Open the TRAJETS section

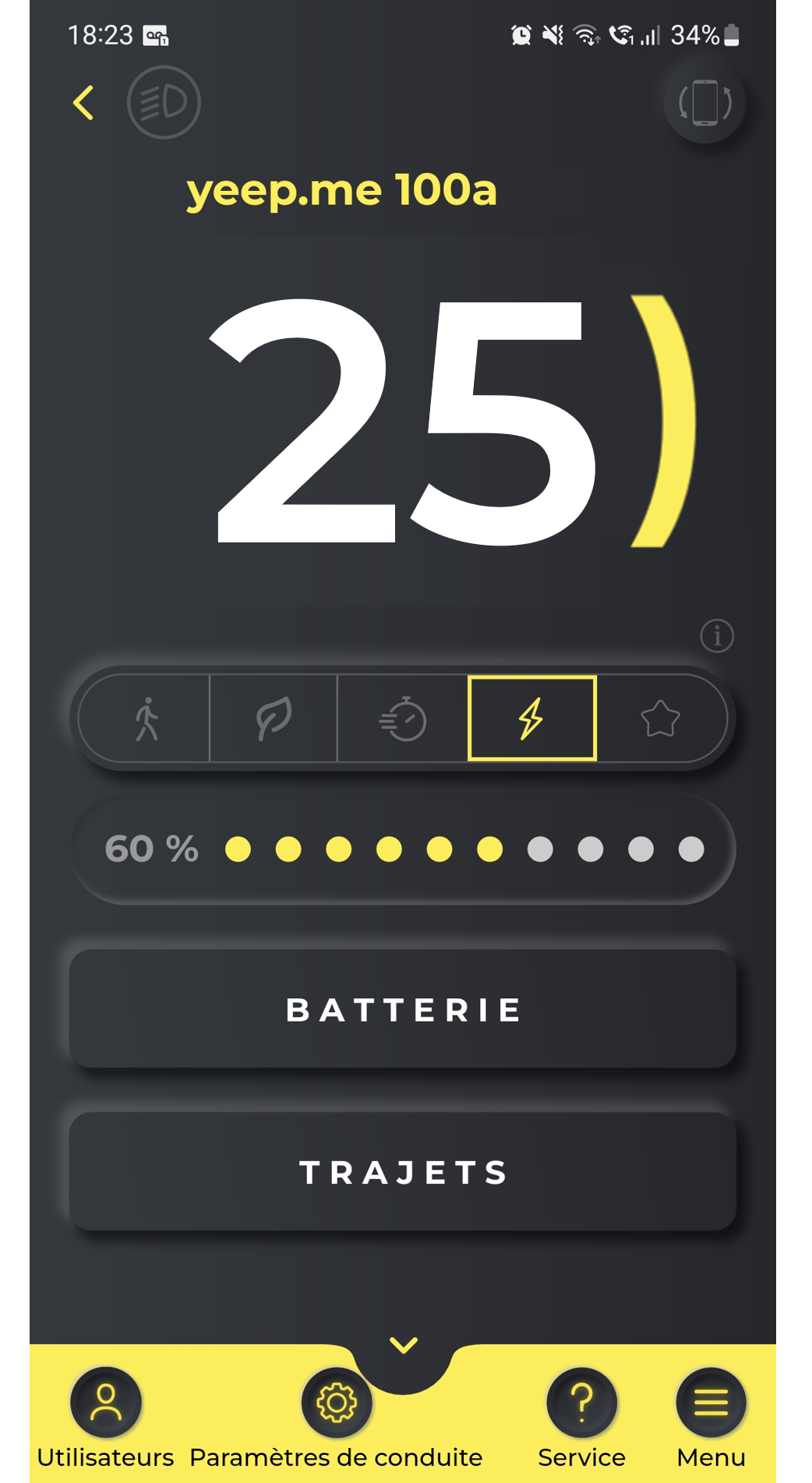coord(403,1172)
